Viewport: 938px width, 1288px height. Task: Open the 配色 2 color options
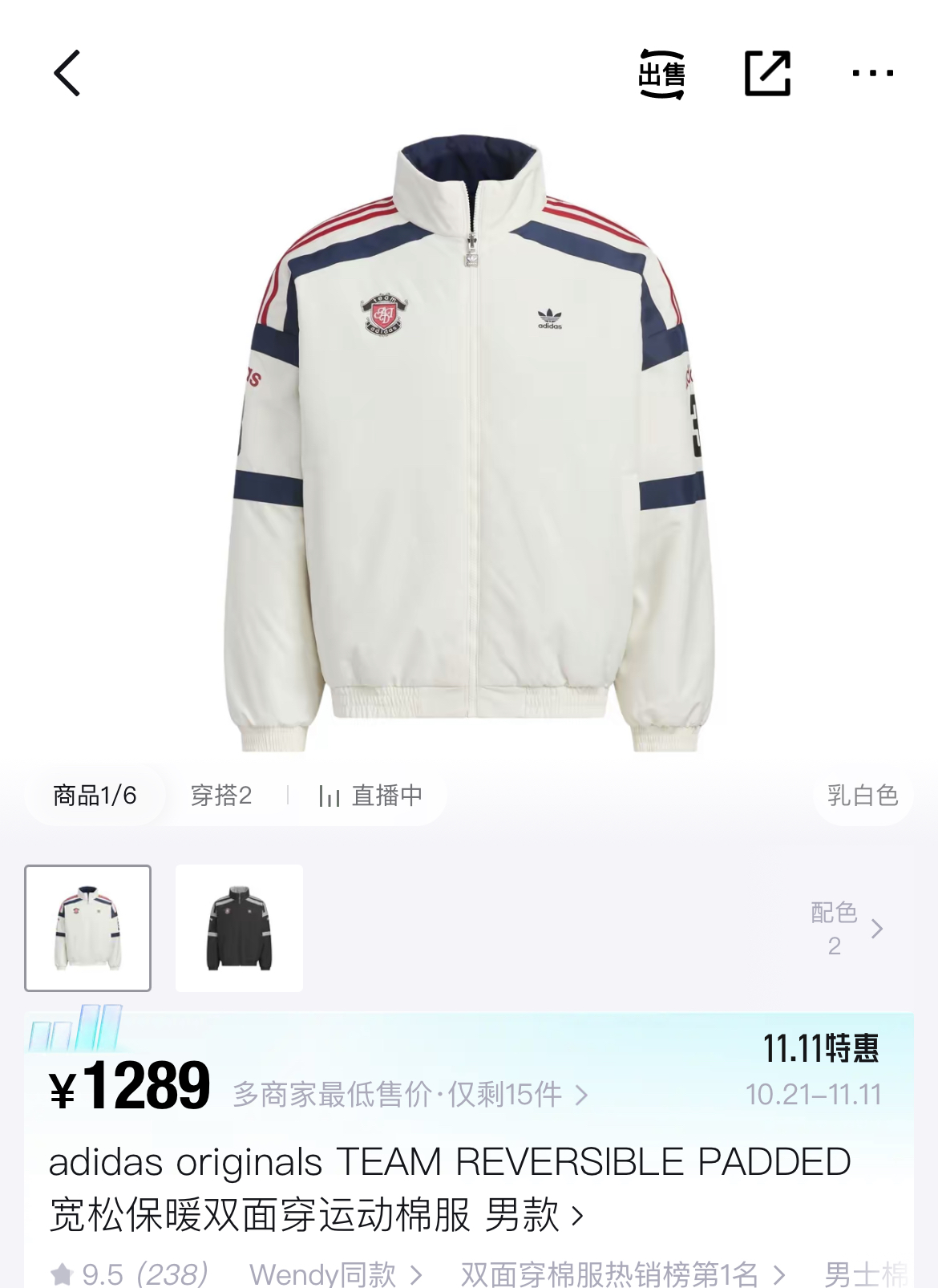847,929
